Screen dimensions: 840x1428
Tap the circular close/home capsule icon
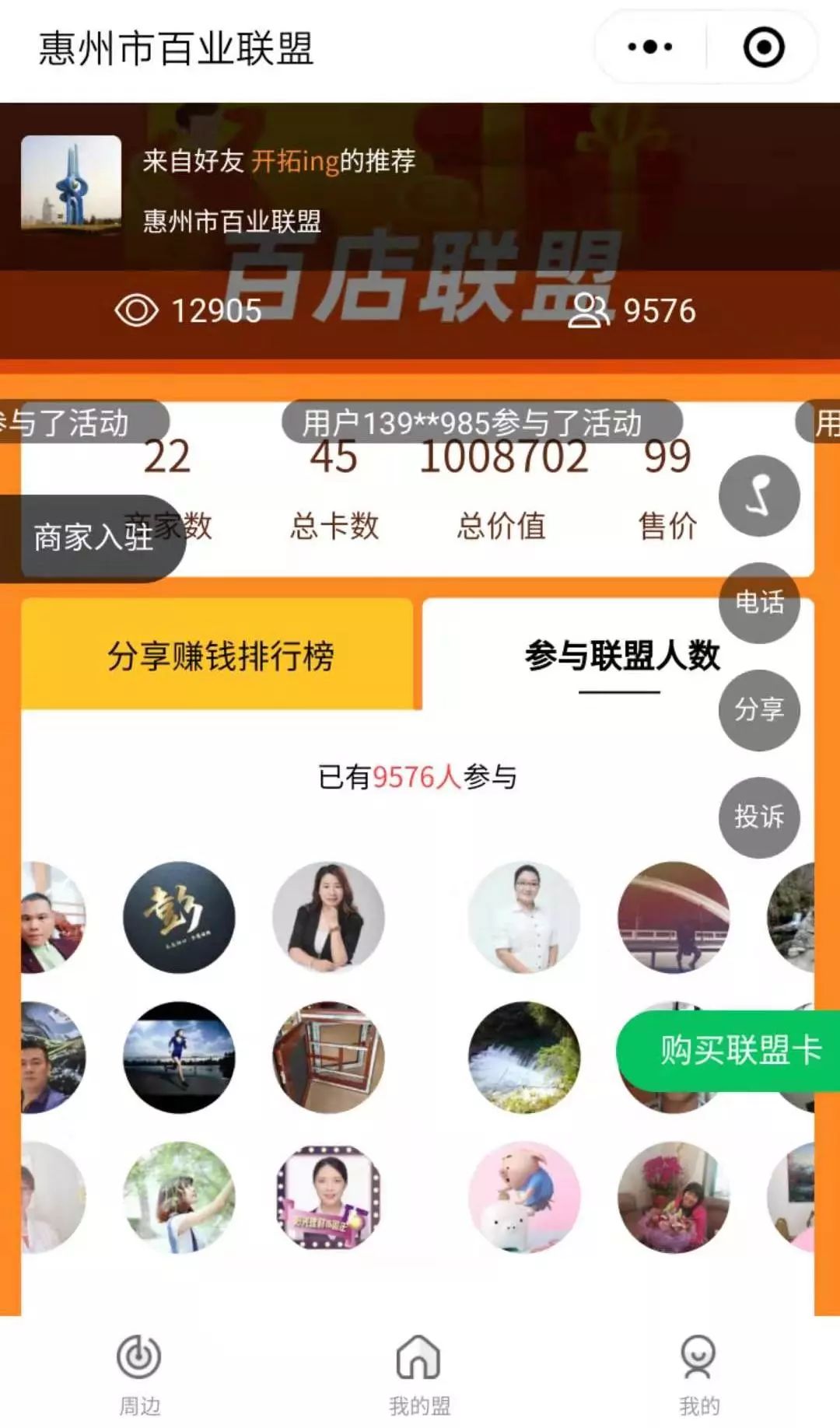[763, 46]
